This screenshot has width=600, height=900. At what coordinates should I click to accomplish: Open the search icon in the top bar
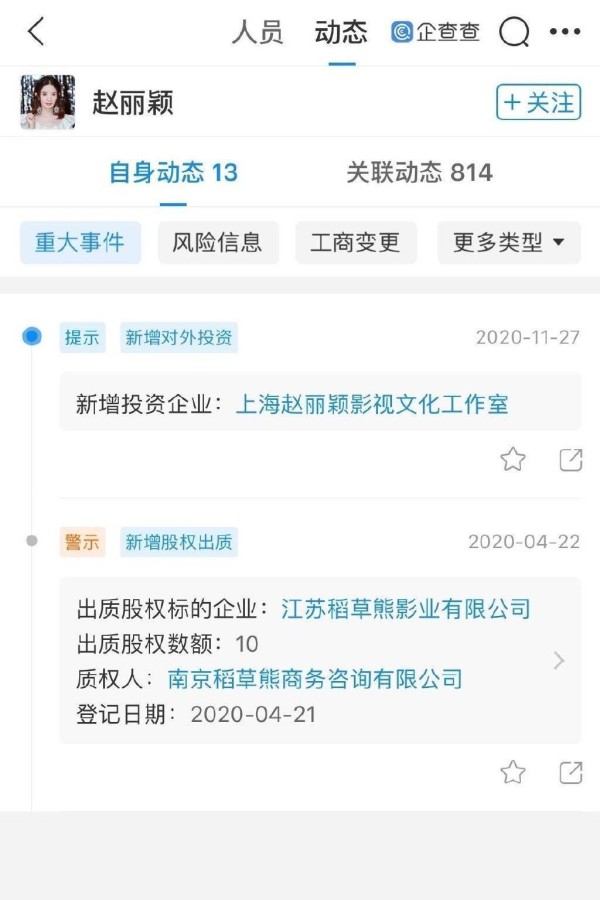(x=514, y=32)
